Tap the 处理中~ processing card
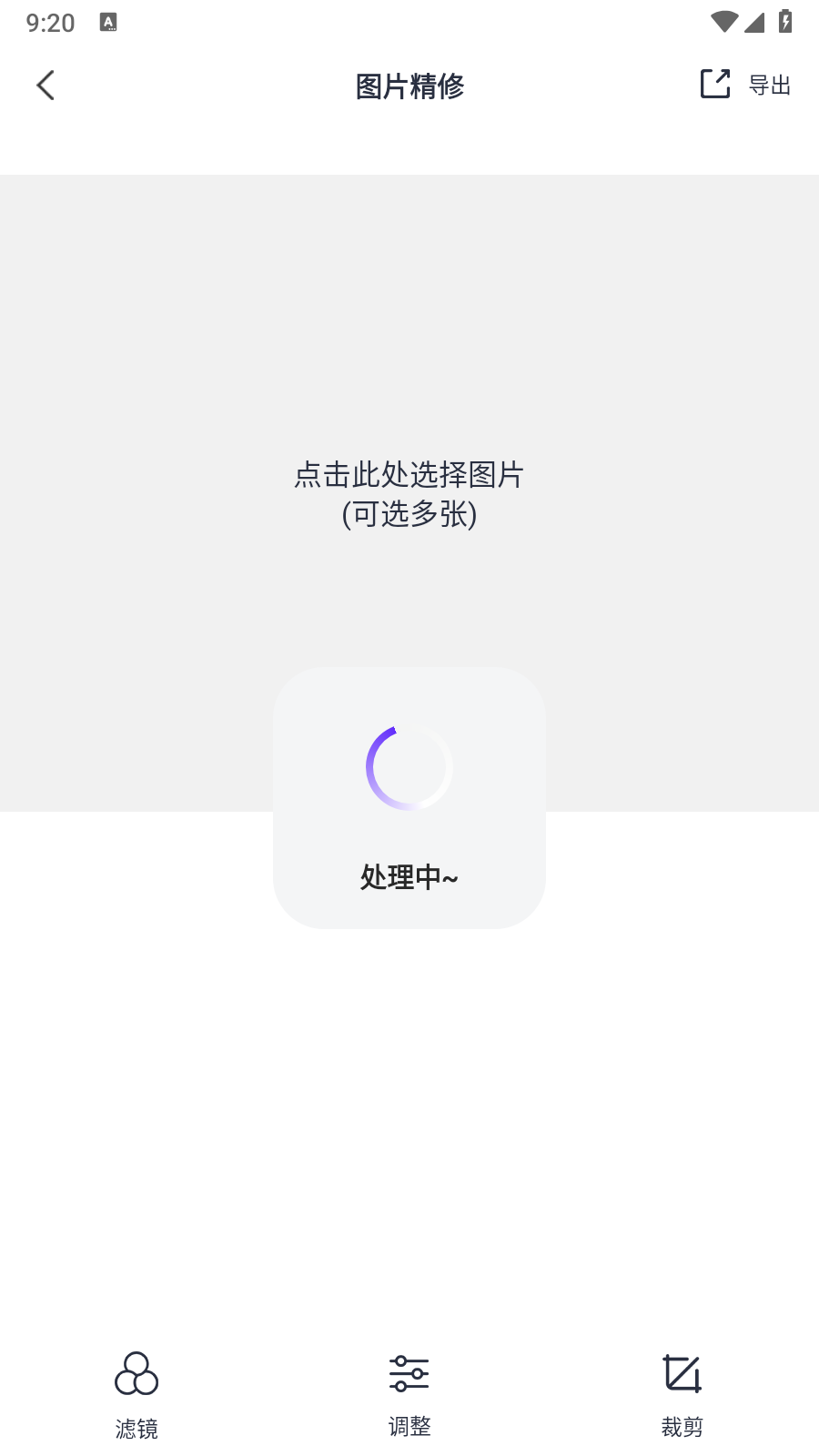This screenshot has width=819, height=1456. (409, 799)
